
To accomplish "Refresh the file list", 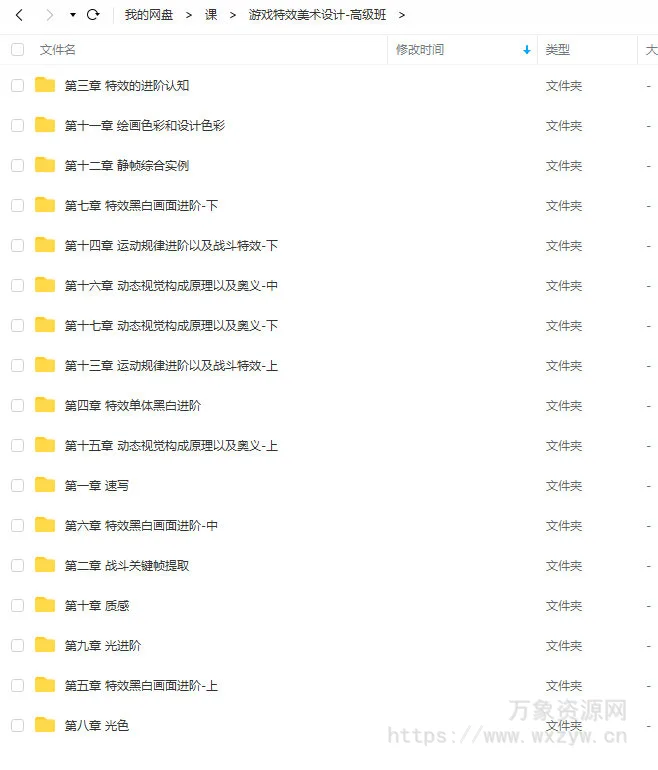I will 93,15.
